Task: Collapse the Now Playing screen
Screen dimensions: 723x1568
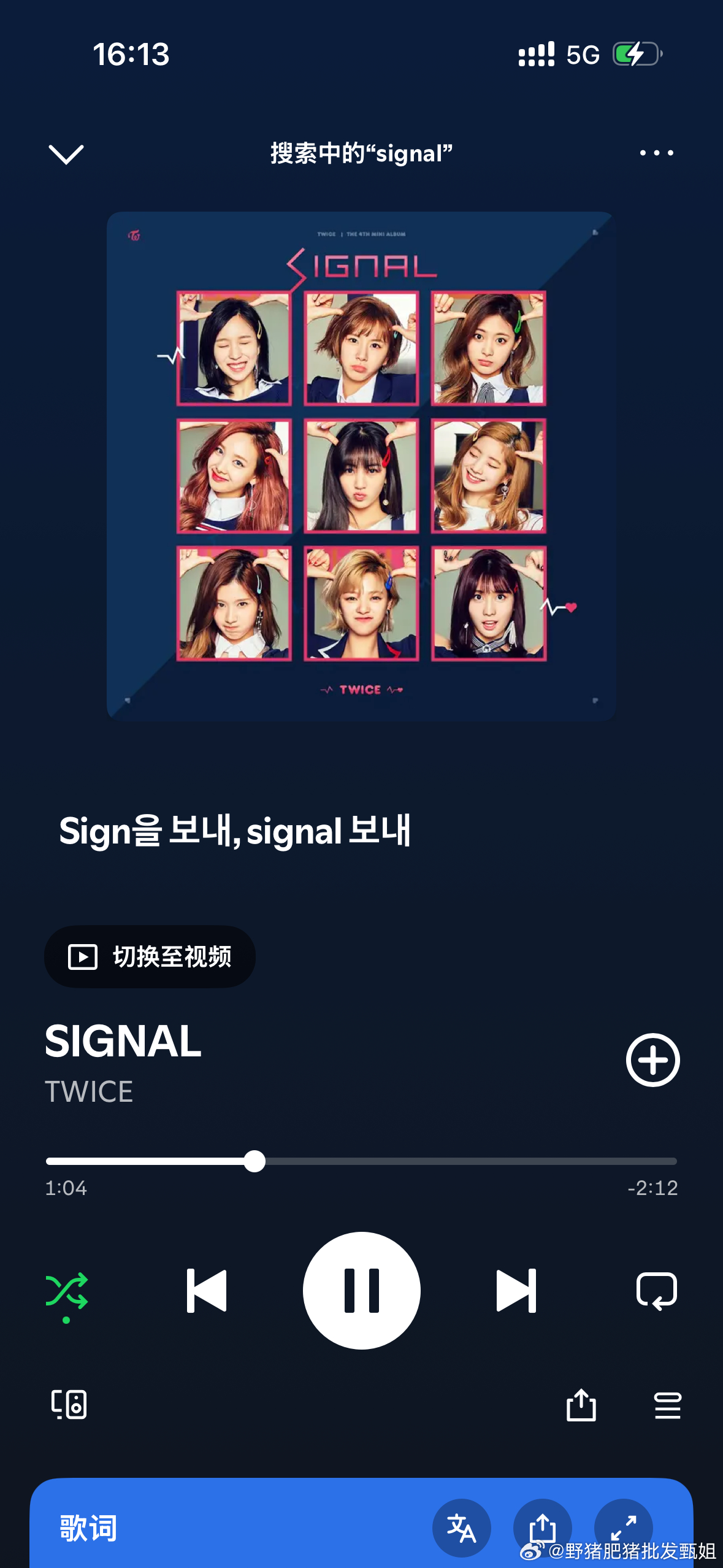Action: (67, 153)
